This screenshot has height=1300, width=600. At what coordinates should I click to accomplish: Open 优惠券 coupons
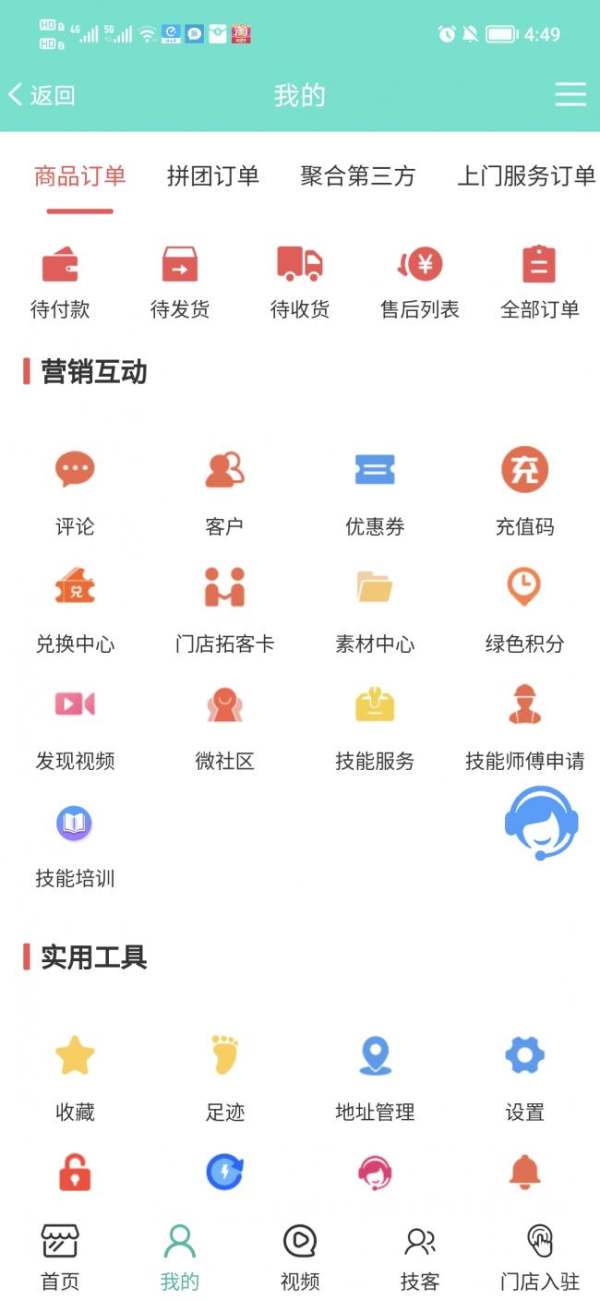(x=375, y=490)
